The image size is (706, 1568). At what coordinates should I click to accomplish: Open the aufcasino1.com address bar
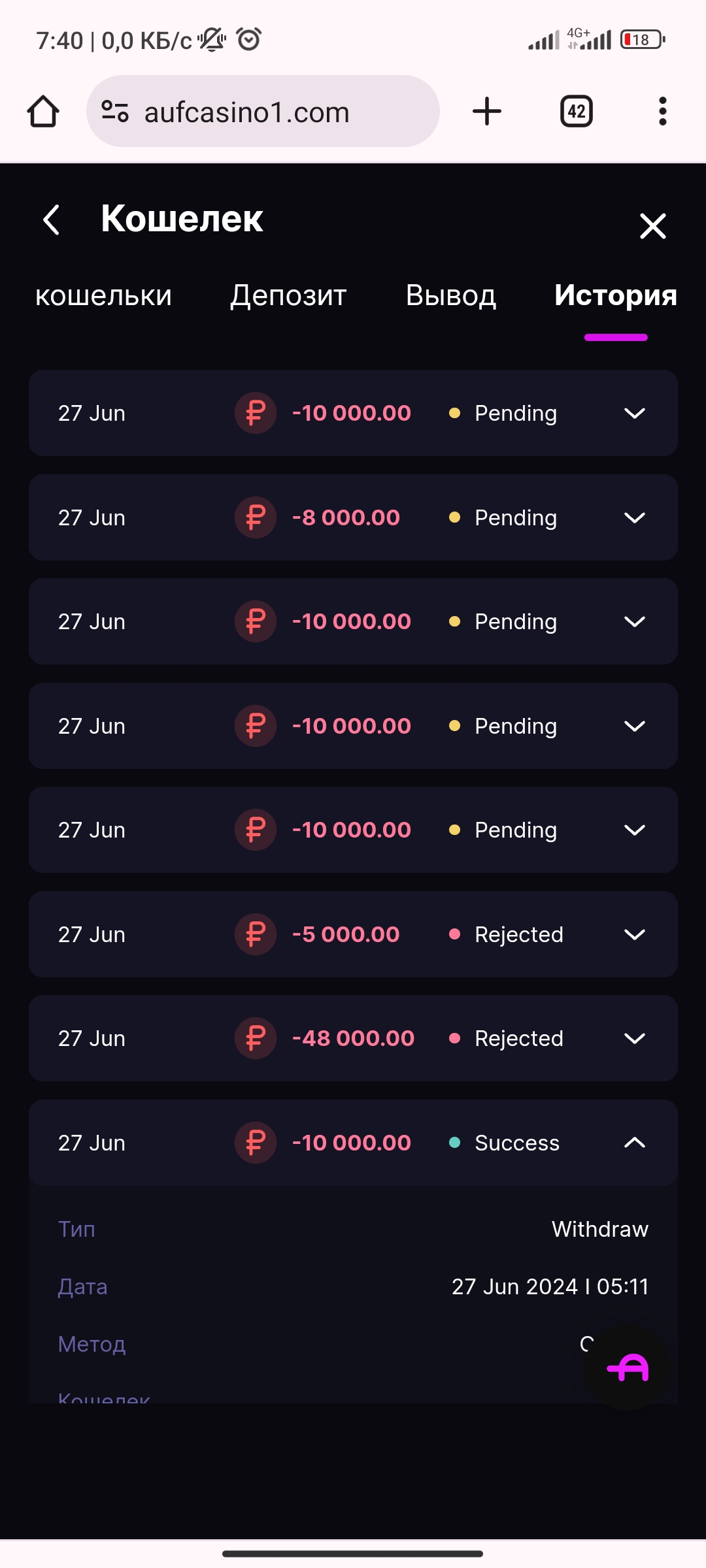[263, 111]
